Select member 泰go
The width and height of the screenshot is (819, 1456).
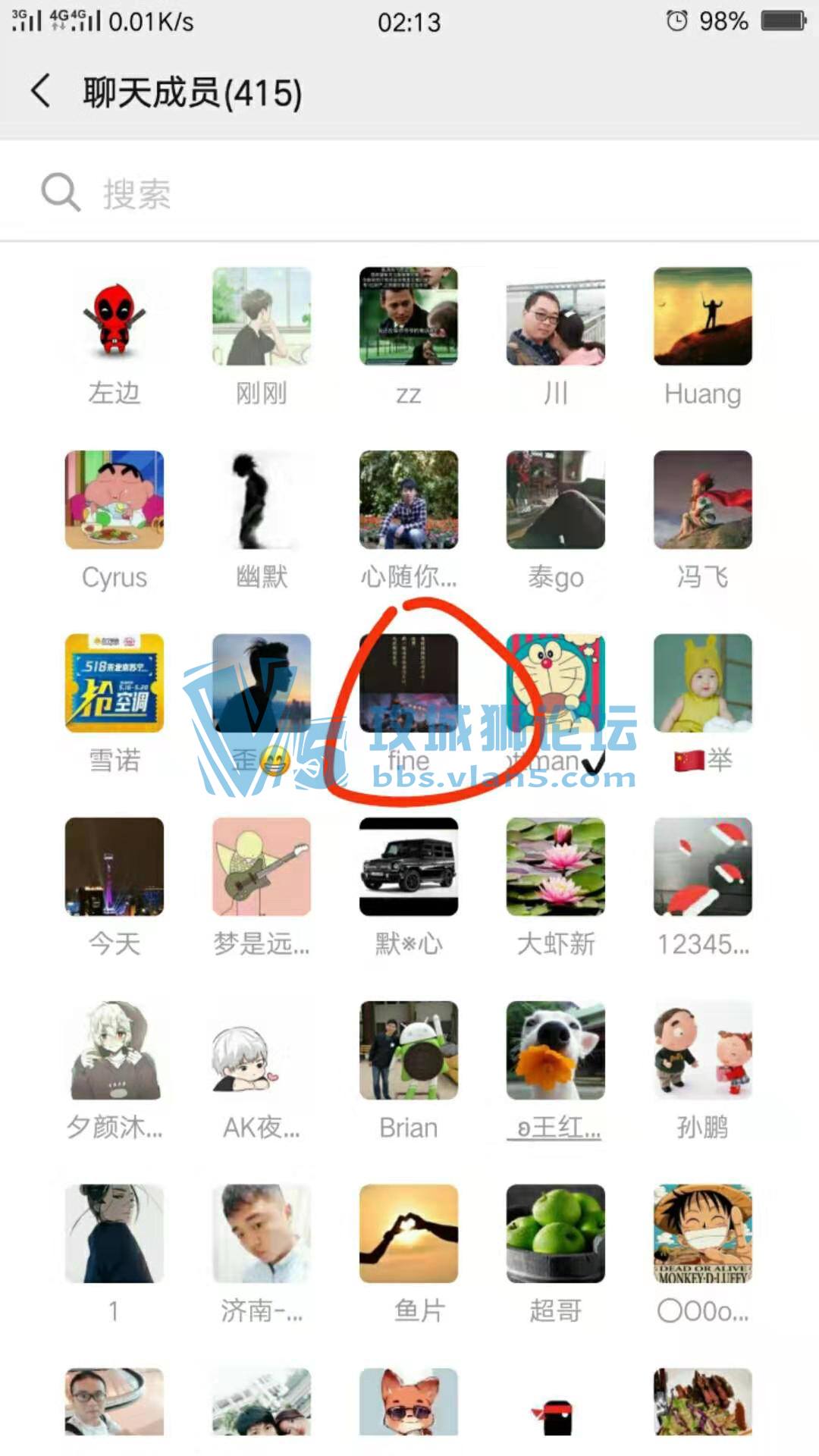555,500
